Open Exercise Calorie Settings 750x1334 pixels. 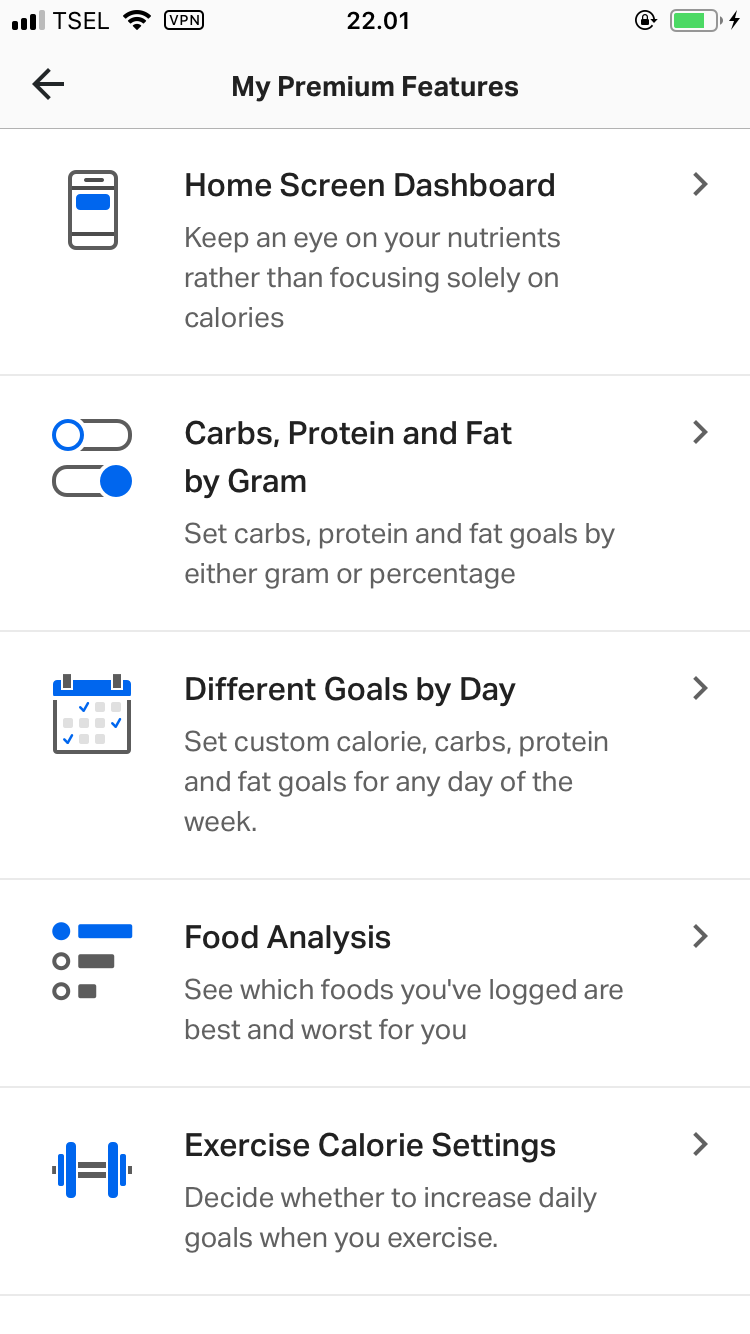(x=375, y=1191)
